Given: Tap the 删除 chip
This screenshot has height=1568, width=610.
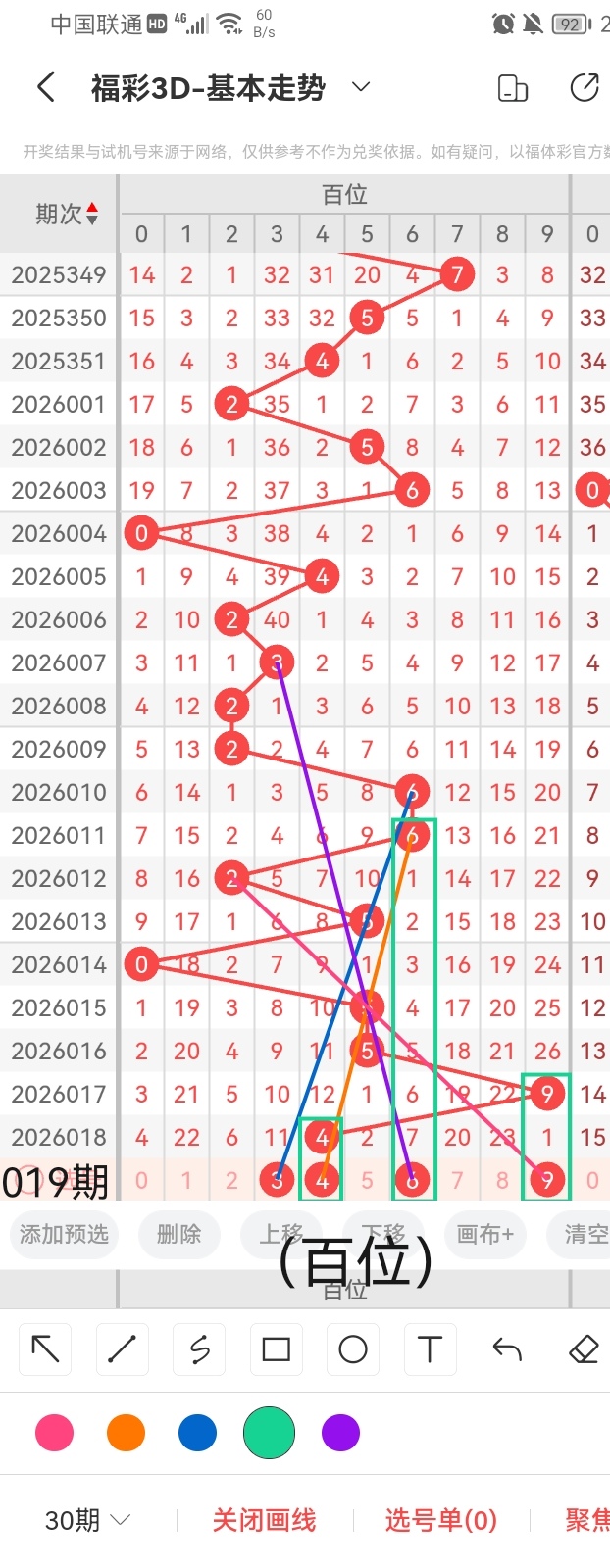Looking at the screenshot, I should pyautogui.click(x=178, y=1234).
